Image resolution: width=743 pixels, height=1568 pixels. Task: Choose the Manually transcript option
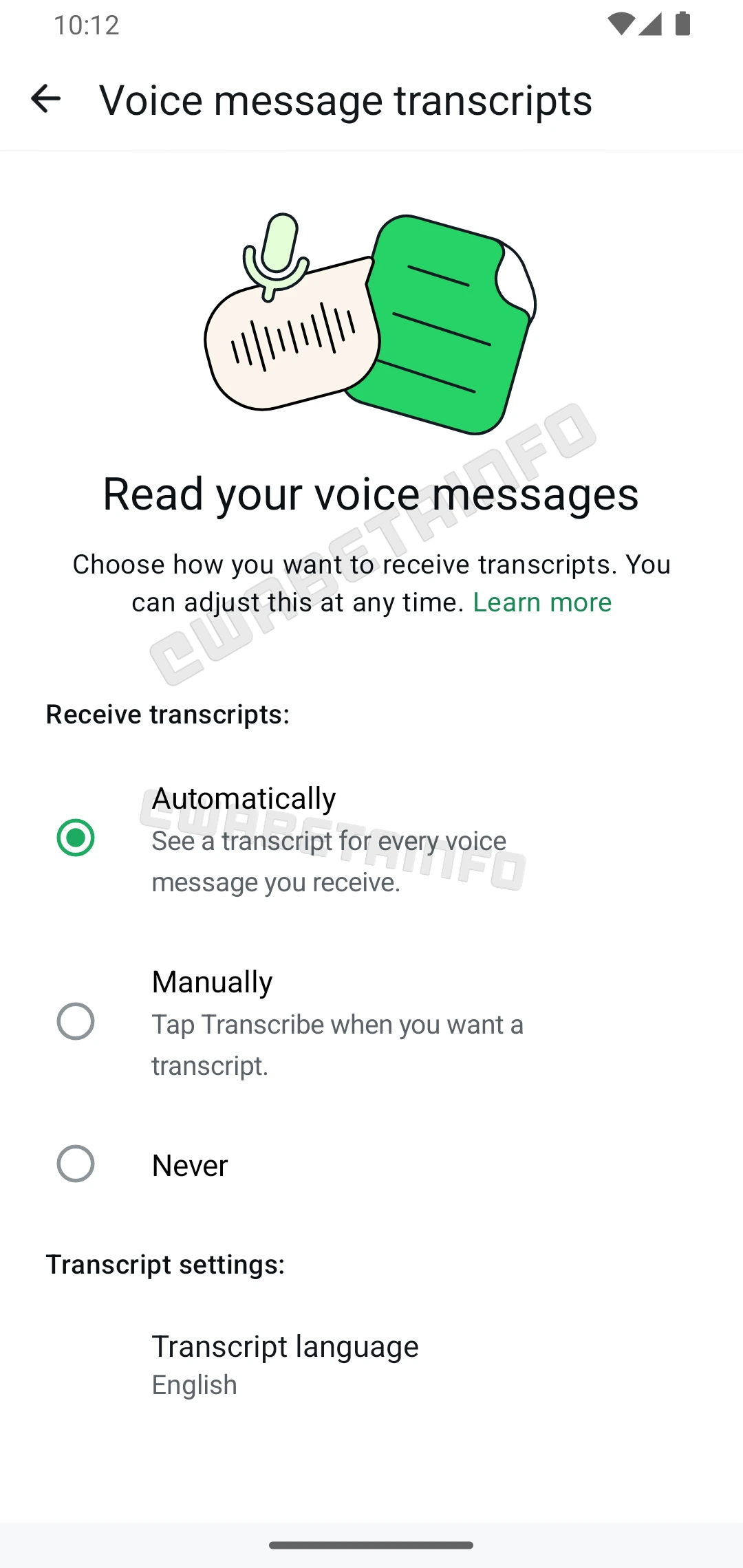pyautogui.click(x=76, y=1021)
